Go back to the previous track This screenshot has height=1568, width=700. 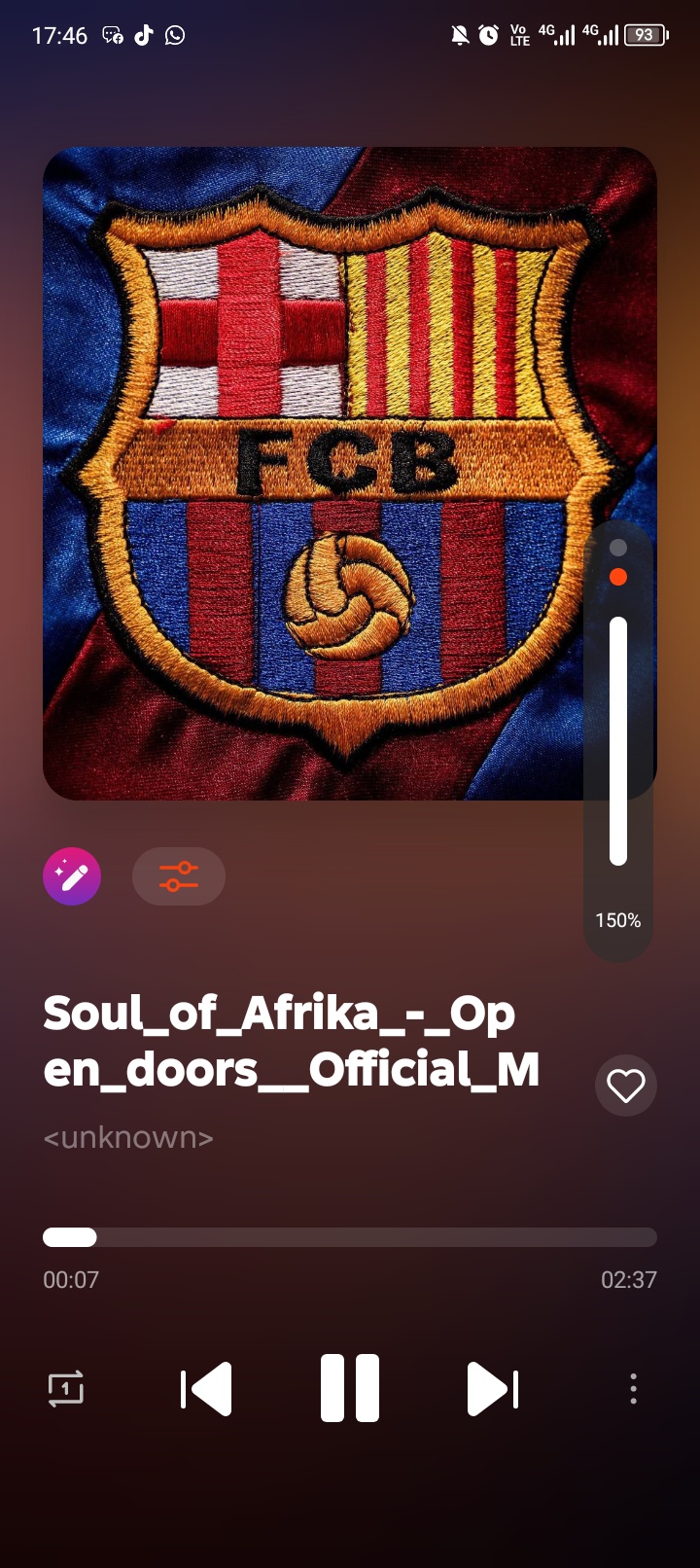point(206,1389)
